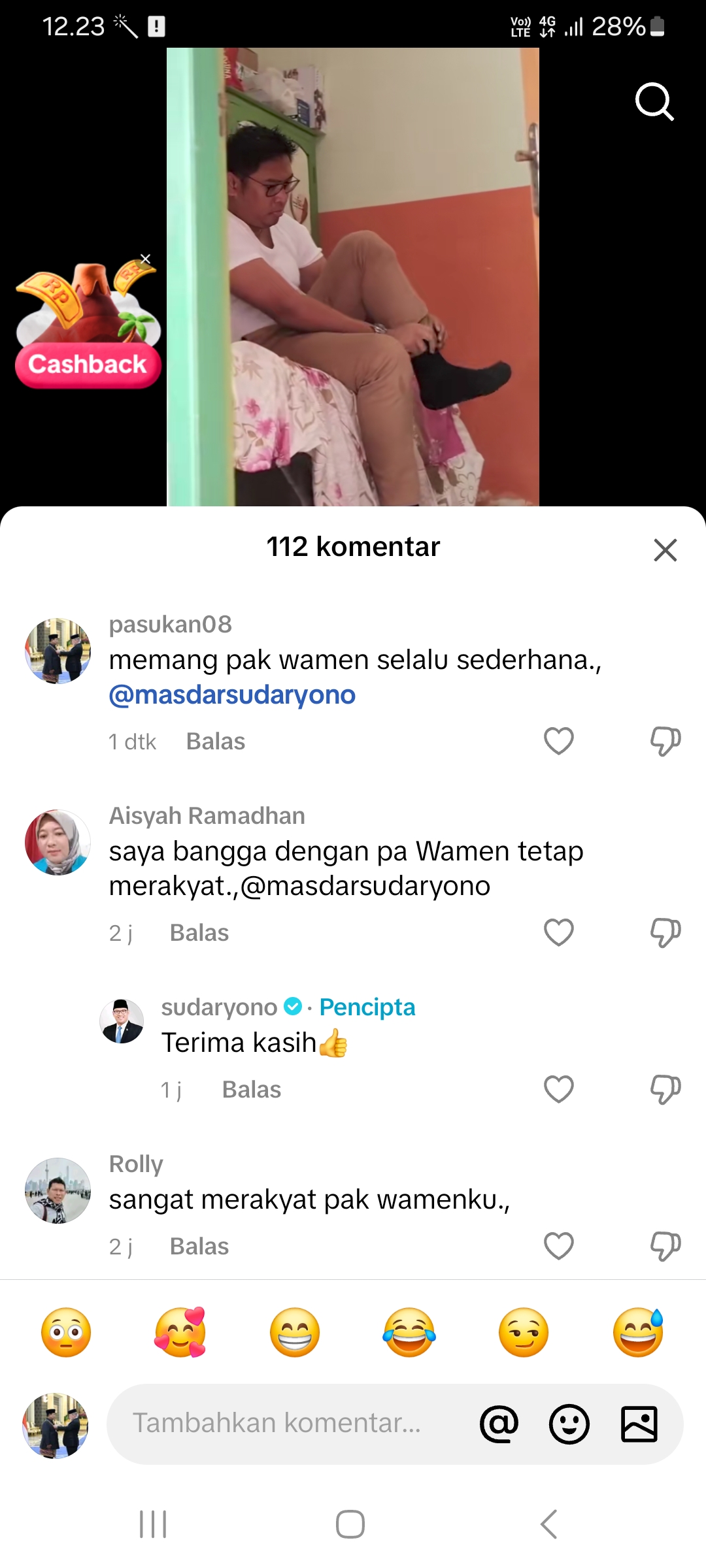This screenshot has height=1568, width=706.
Task: Mention someone with the @ icon
Action: pos(499,1424)
